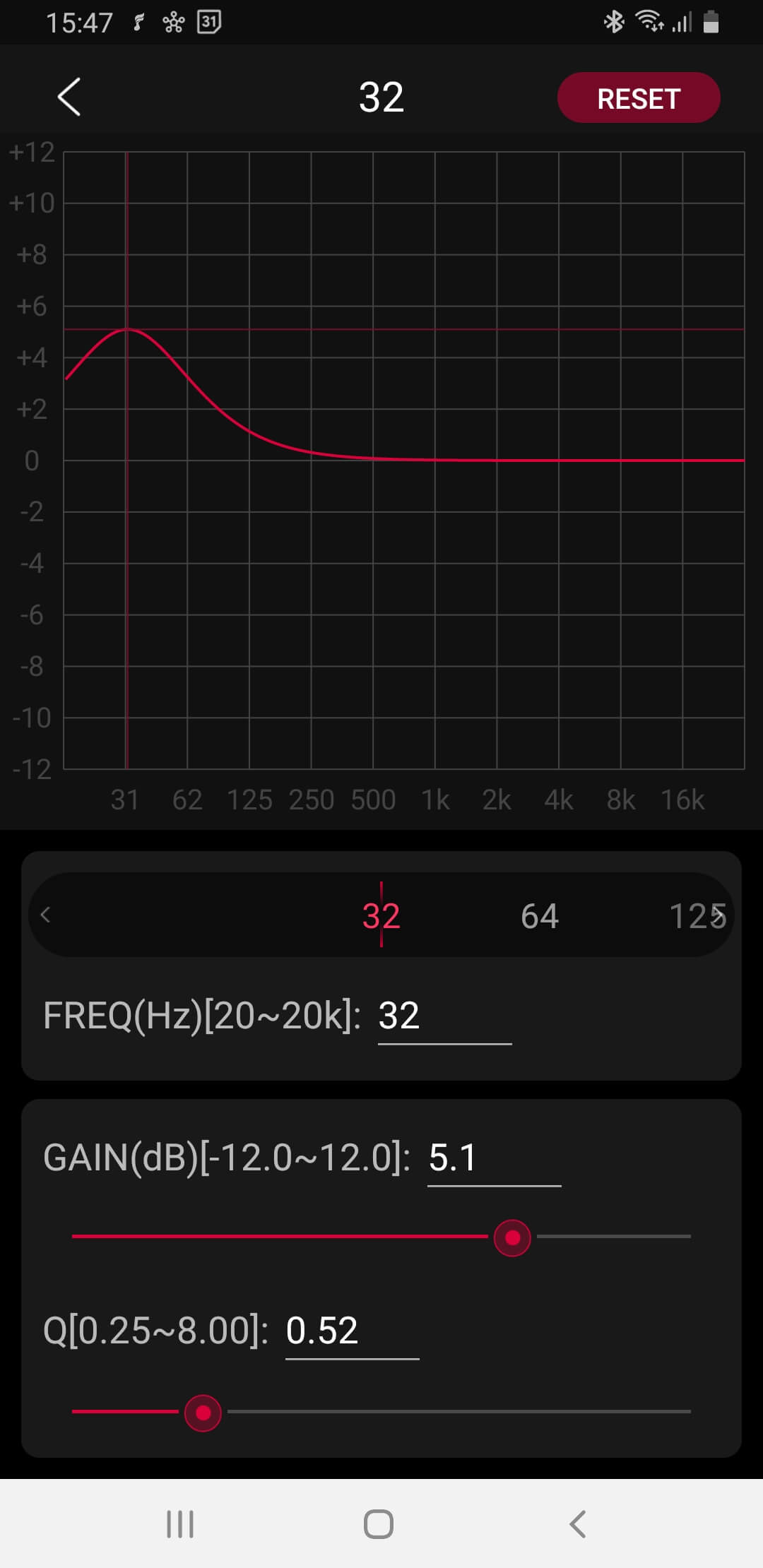Edit the Q value field
Image resolution: width=763 pixels, height=1568 pixels.
pyautogui.click(x=351, y=1331)
